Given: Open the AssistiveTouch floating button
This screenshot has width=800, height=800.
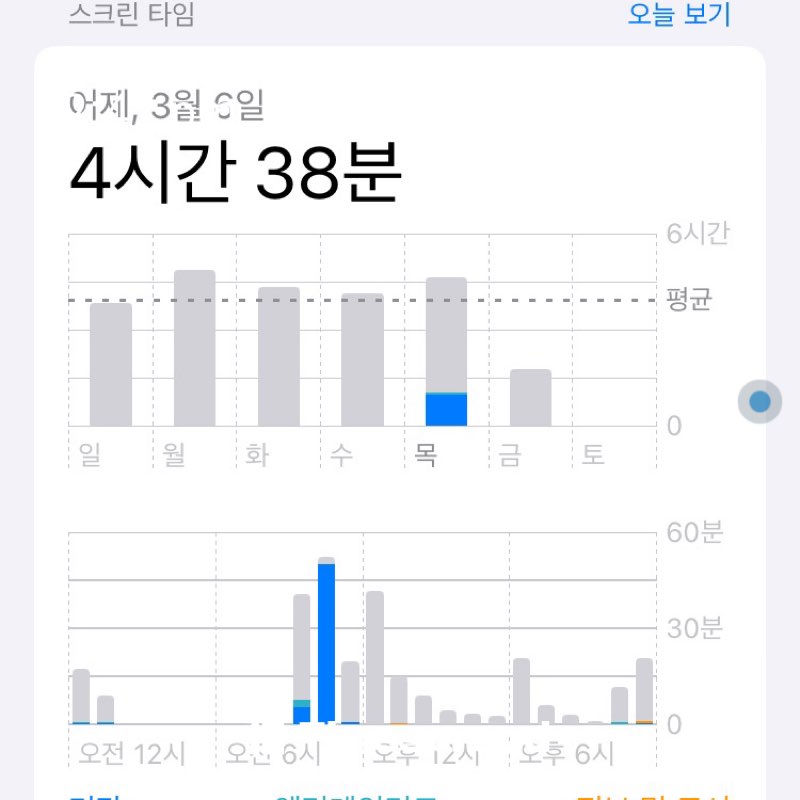Looking at the screenshot, I should (760, 402).
